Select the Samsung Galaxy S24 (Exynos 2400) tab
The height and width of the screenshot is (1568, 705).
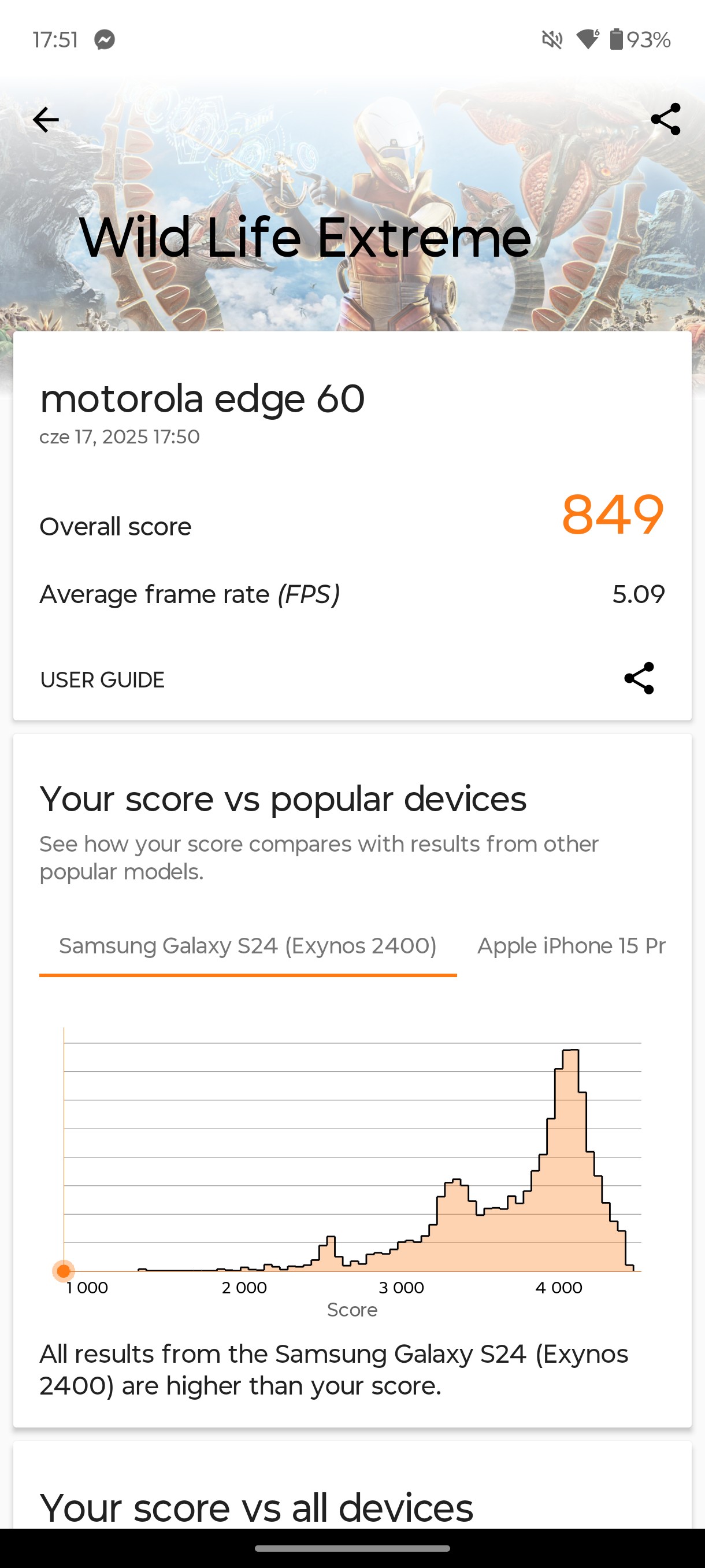(x=247, y=946)
